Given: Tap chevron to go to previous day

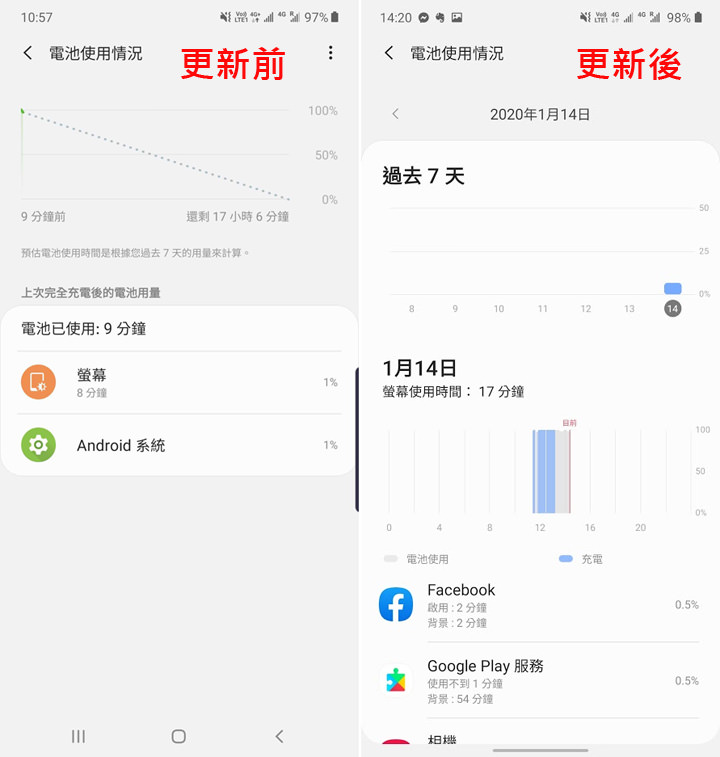Looking at the screenshot, I should pos(395,113).
